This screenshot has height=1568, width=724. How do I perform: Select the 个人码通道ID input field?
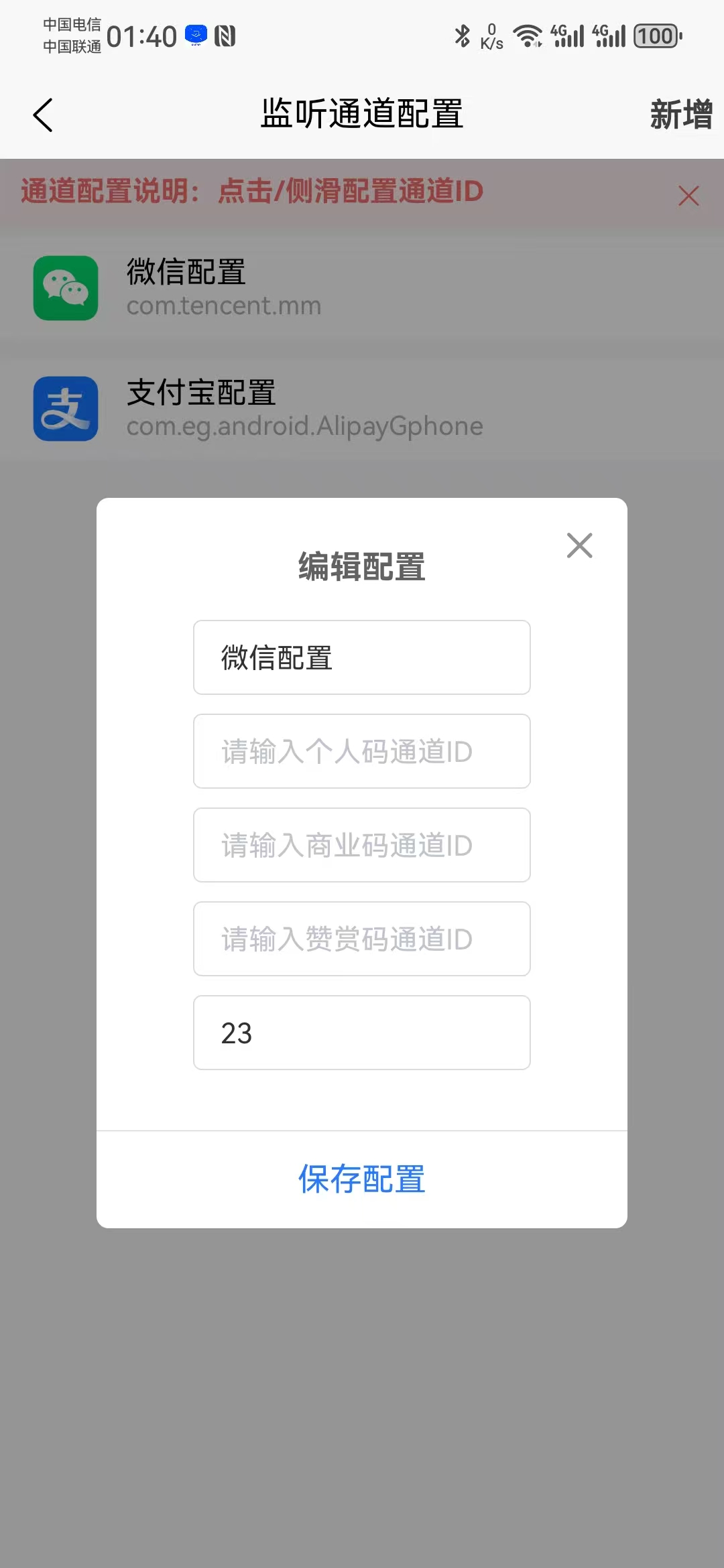361,751
